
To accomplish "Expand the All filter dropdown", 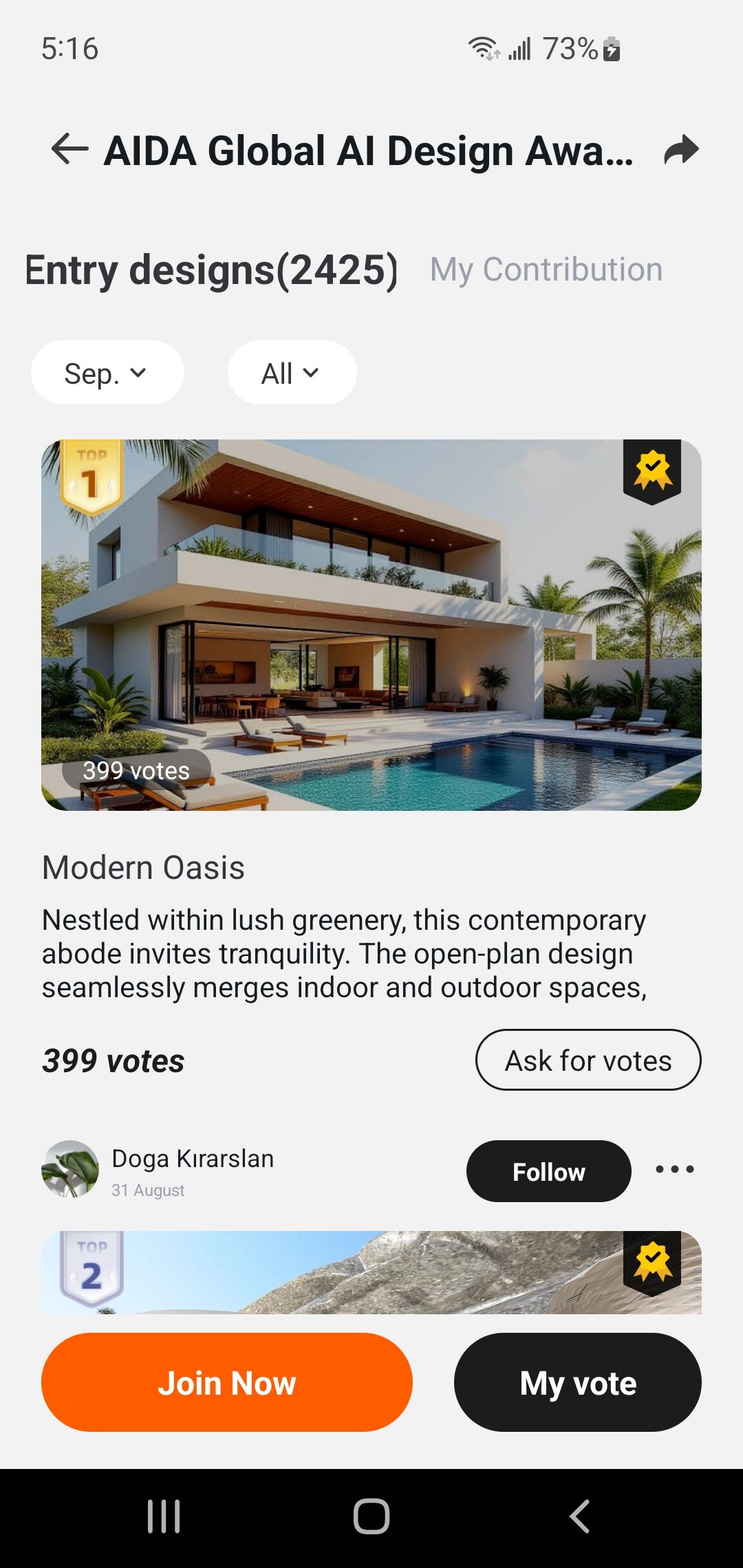I will point(292,373).
